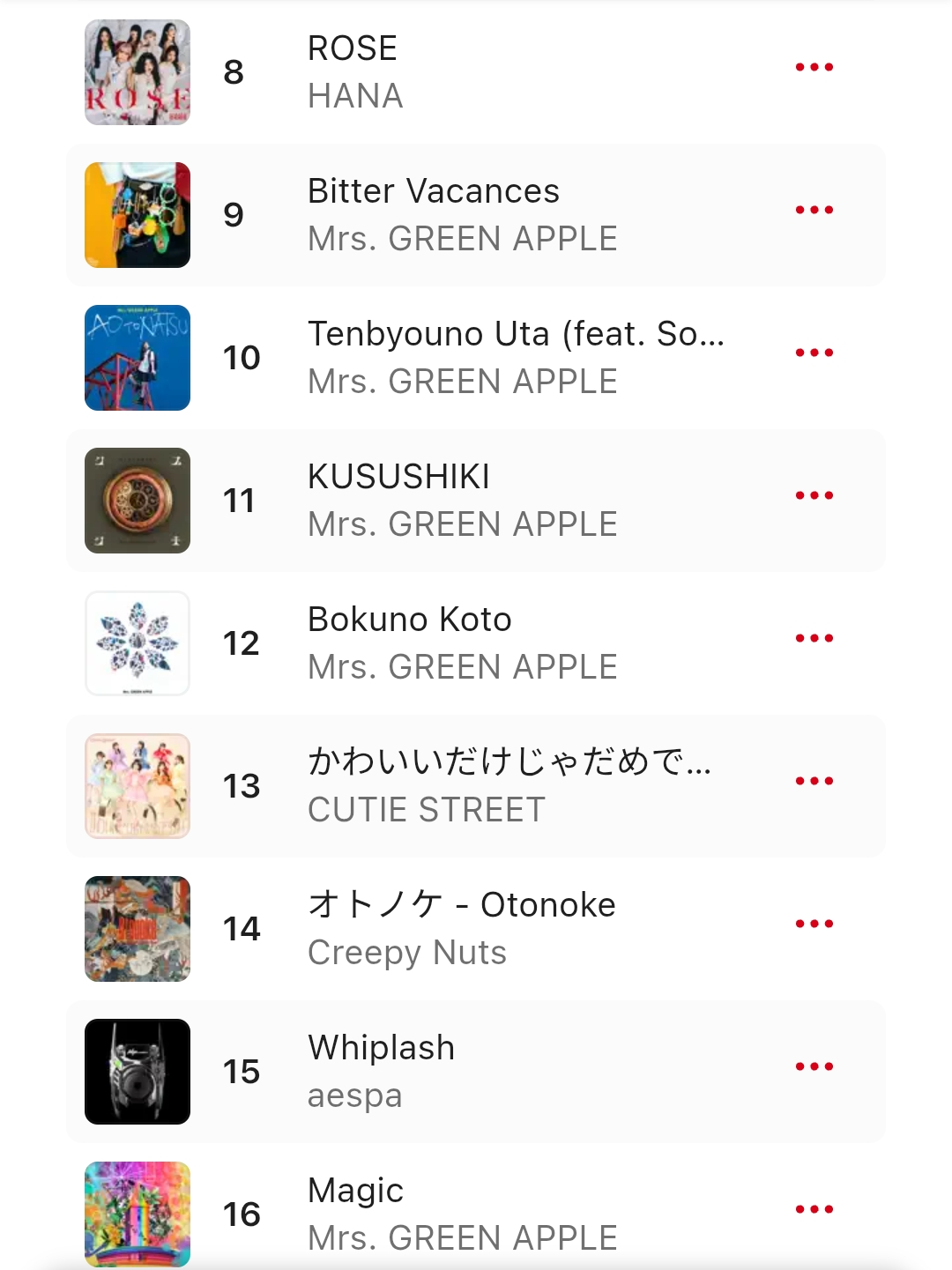Viewport: 952px width, 1270px height.
Task: Show more options for Magic
Action: pyautogui.click(x=814, y=1210)
